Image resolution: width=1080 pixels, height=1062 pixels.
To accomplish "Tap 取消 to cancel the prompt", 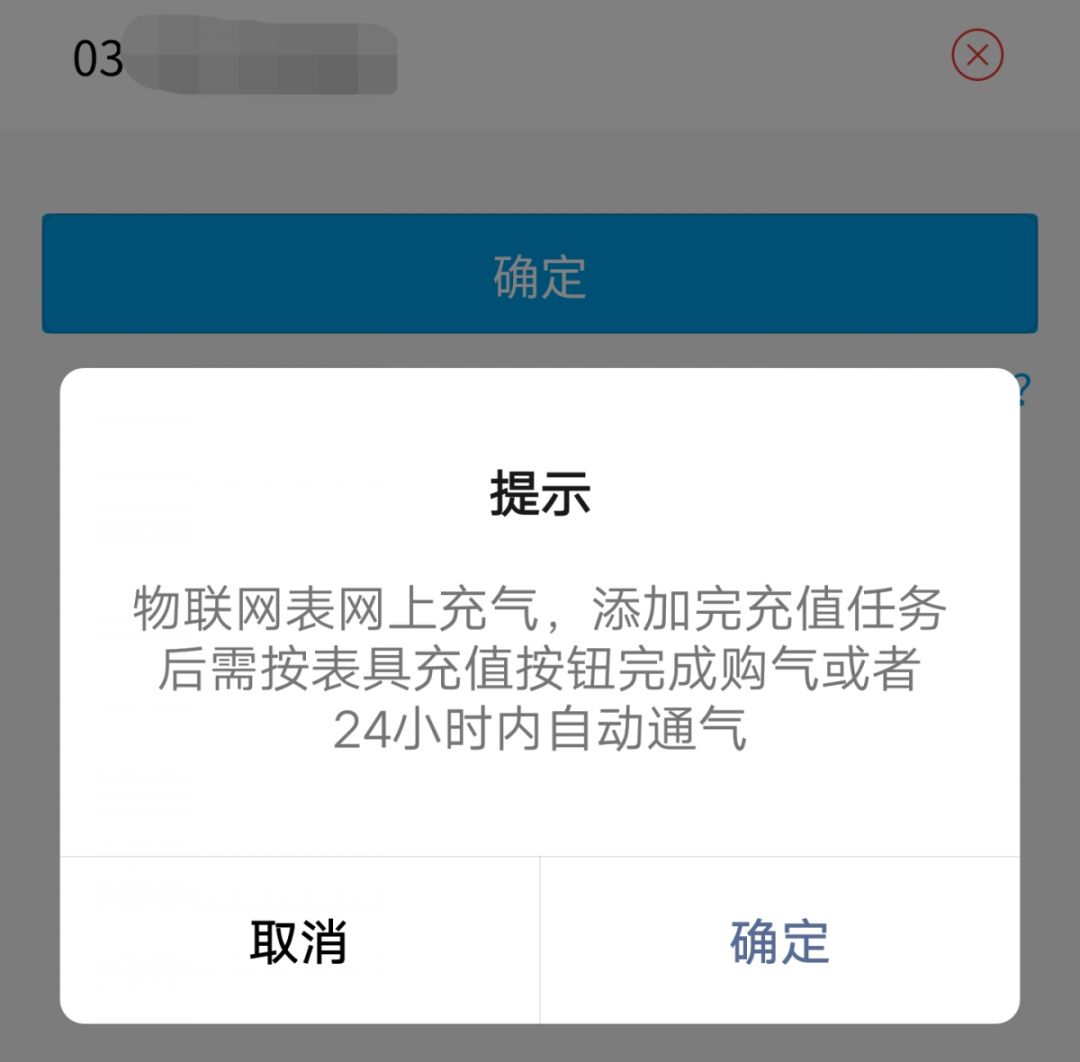I will [298, 941].
